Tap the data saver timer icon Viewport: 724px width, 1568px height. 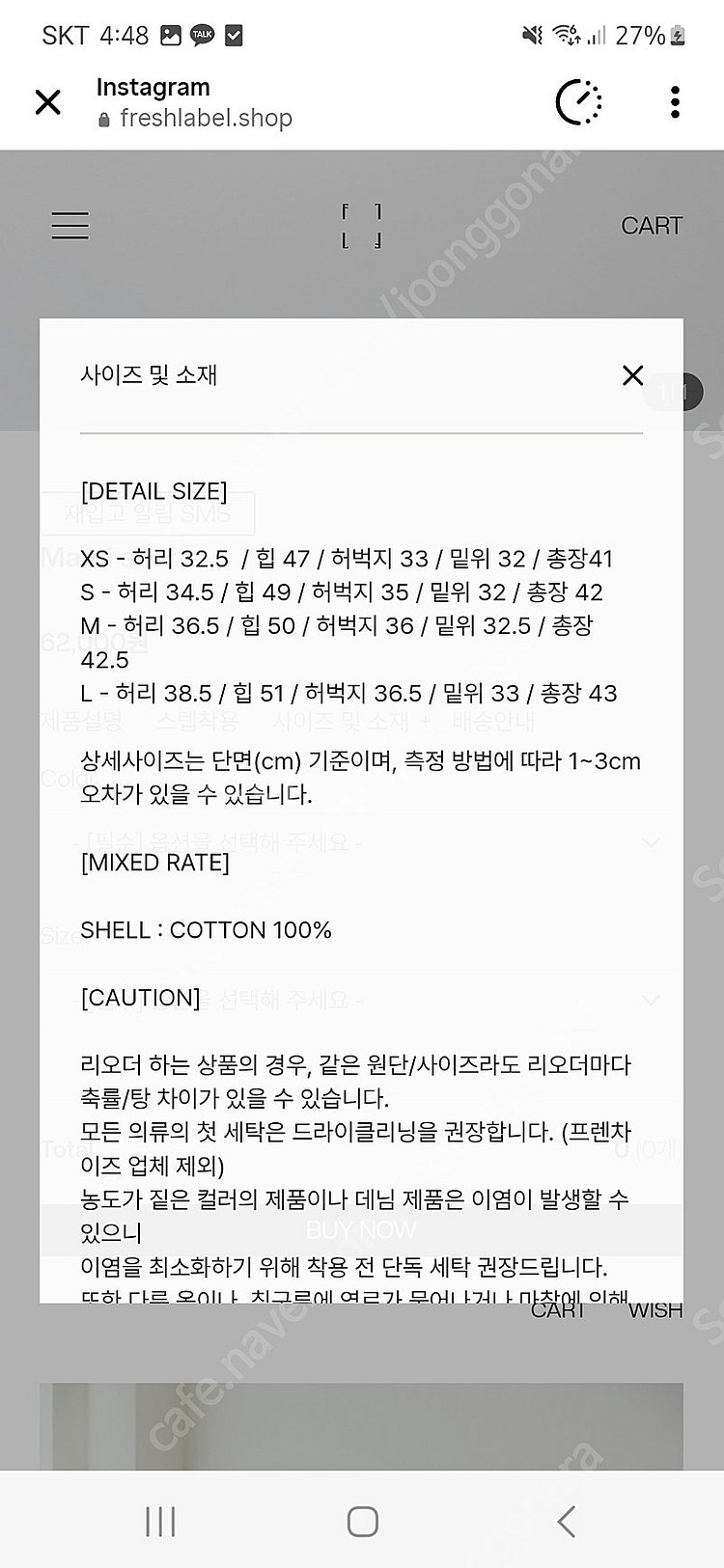click(x=579, y=102)
